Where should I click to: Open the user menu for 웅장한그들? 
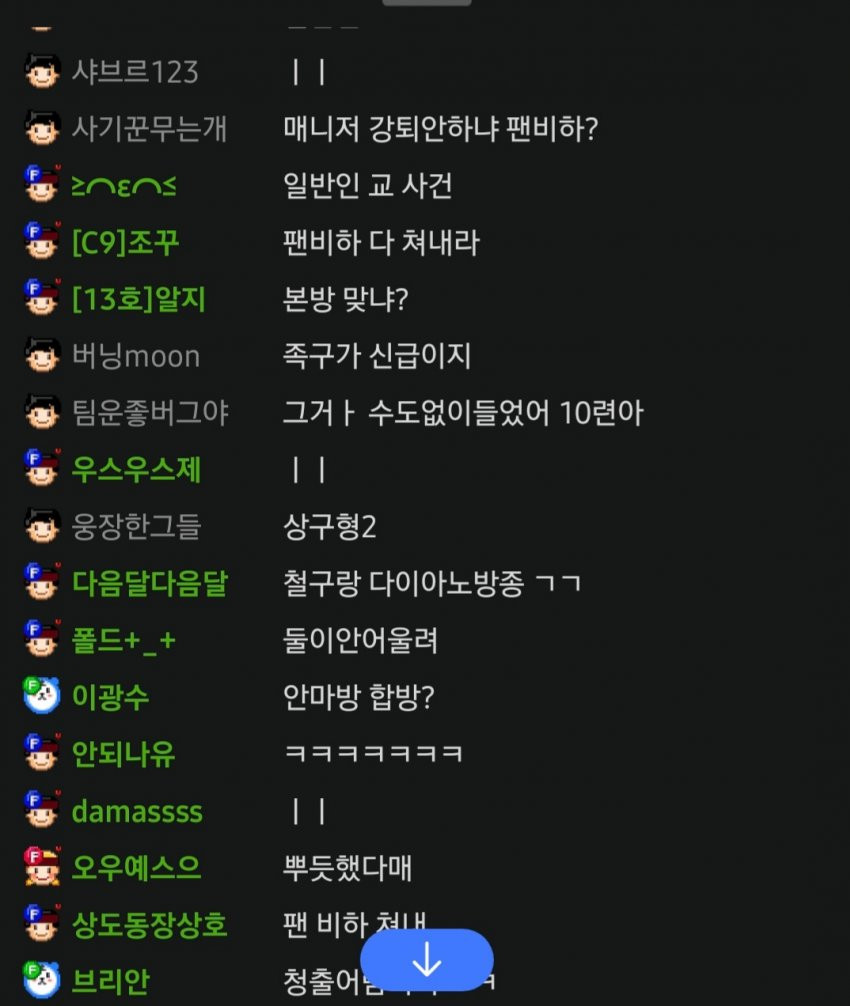pyautogui.click(x=136, y=526)
